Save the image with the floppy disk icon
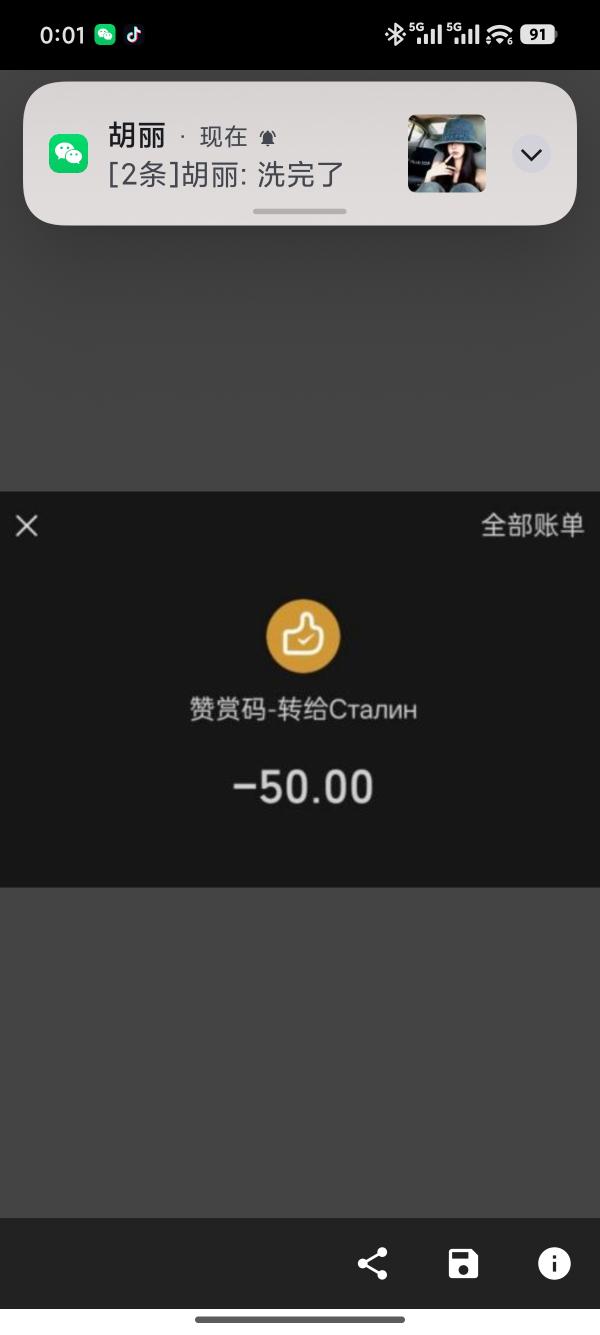The width and height of the screenshot is (600, 1335). click(x=463, y=1263)
